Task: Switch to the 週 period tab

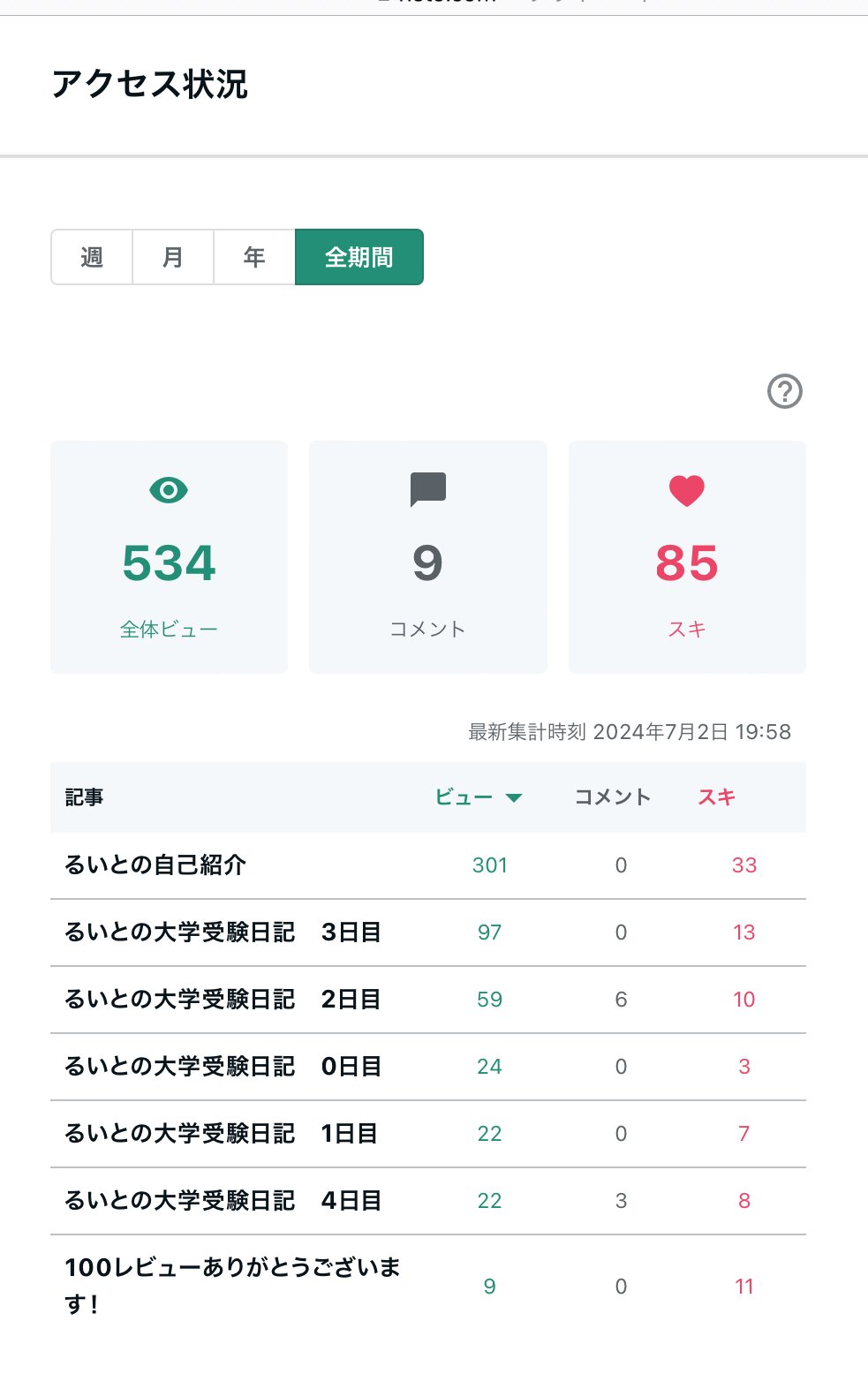Action: click(92, 257)
